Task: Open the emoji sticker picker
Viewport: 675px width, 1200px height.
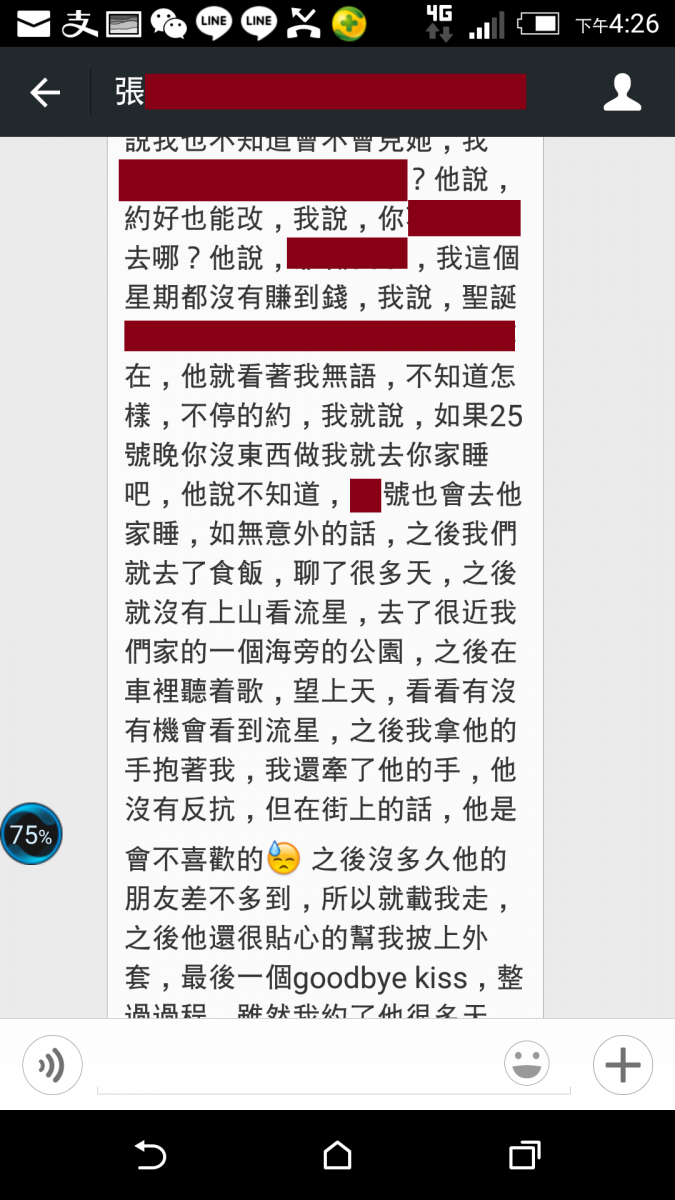Action: click(x=526, y=1064)
